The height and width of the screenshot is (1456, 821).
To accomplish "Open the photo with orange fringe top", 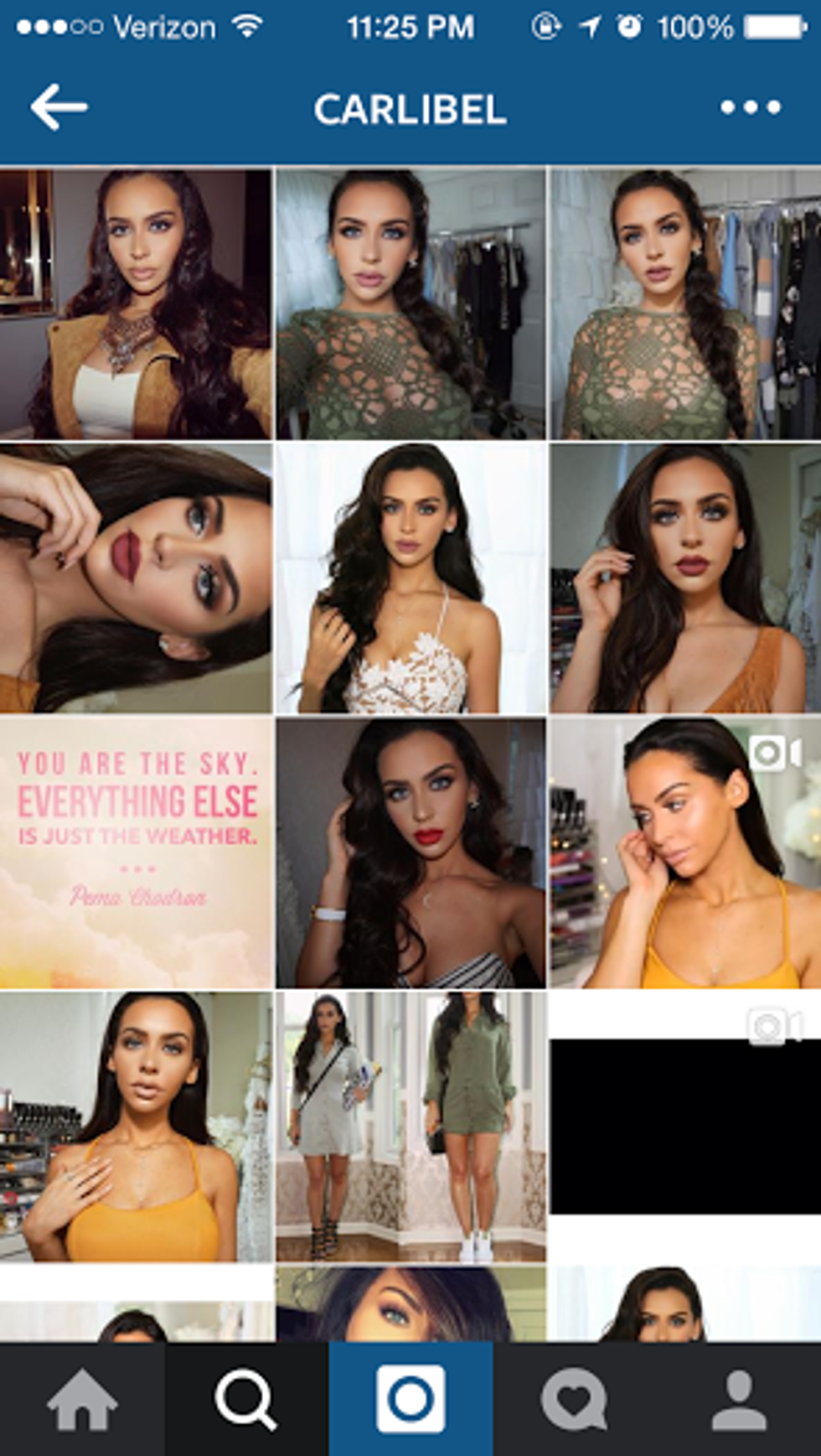I will pos(685,578).
